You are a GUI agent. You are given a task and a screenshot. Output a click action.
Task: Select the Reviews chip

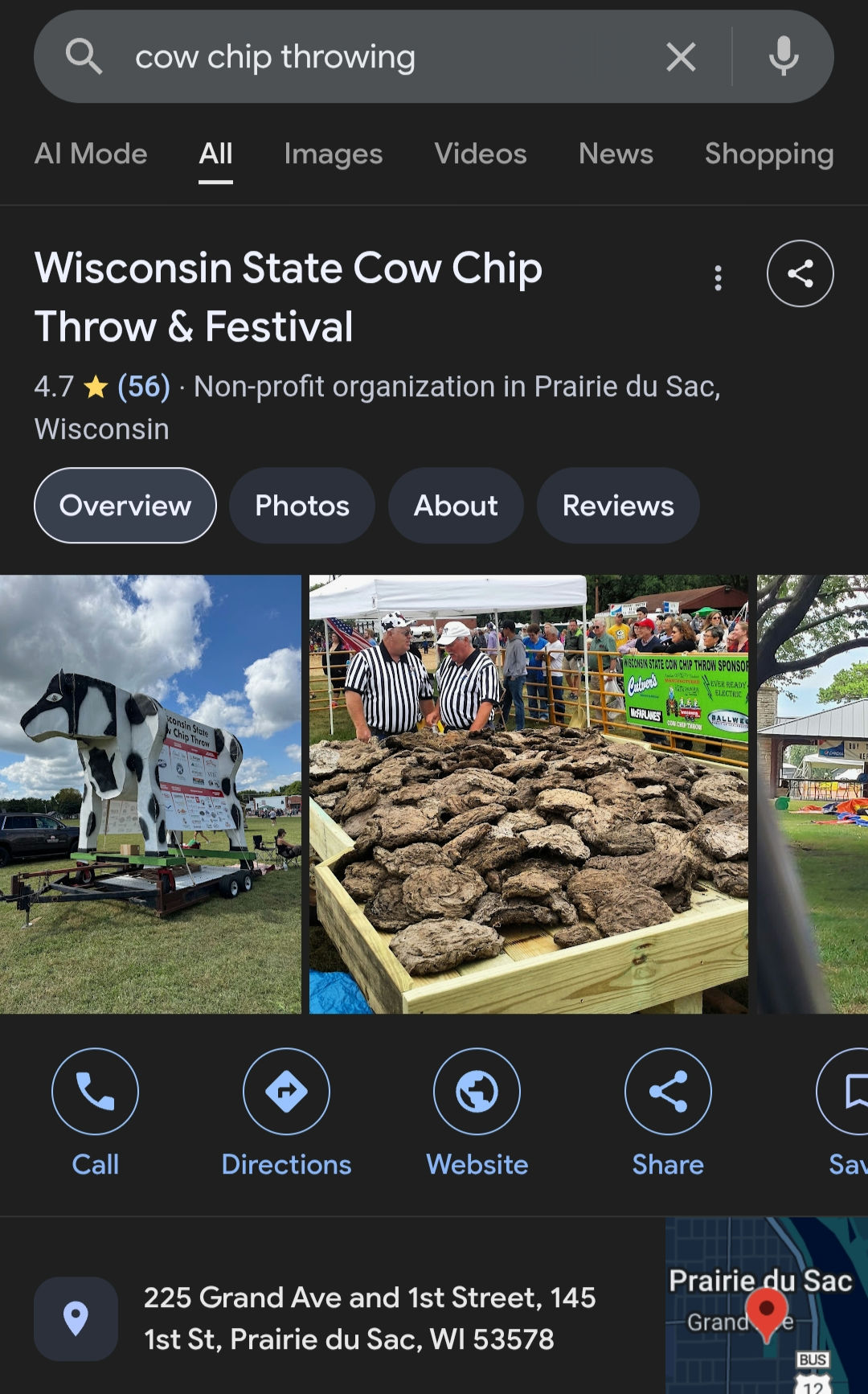618,506
